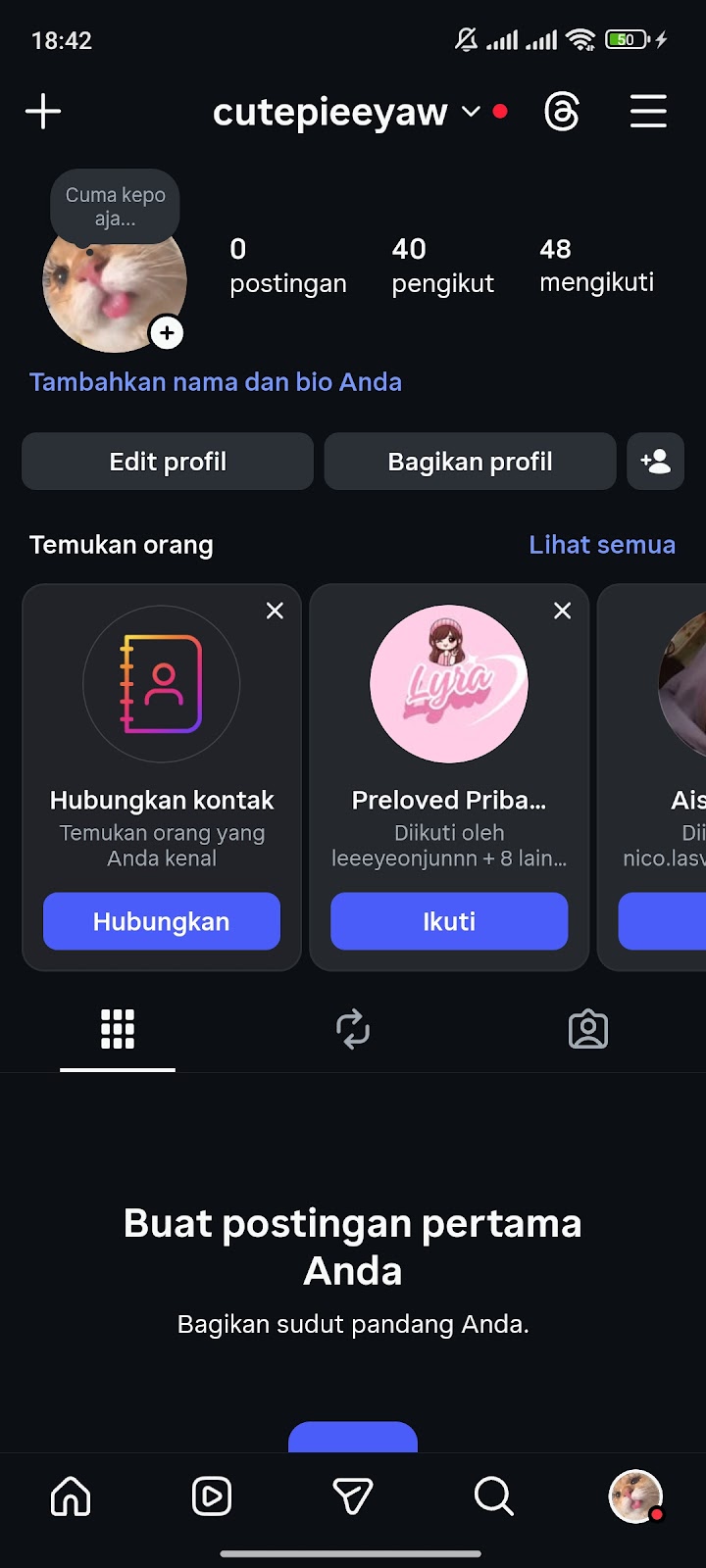Add a story via profile picture plus badge
This screenshot has width=706, height=1568.
[x=167, y=333]
